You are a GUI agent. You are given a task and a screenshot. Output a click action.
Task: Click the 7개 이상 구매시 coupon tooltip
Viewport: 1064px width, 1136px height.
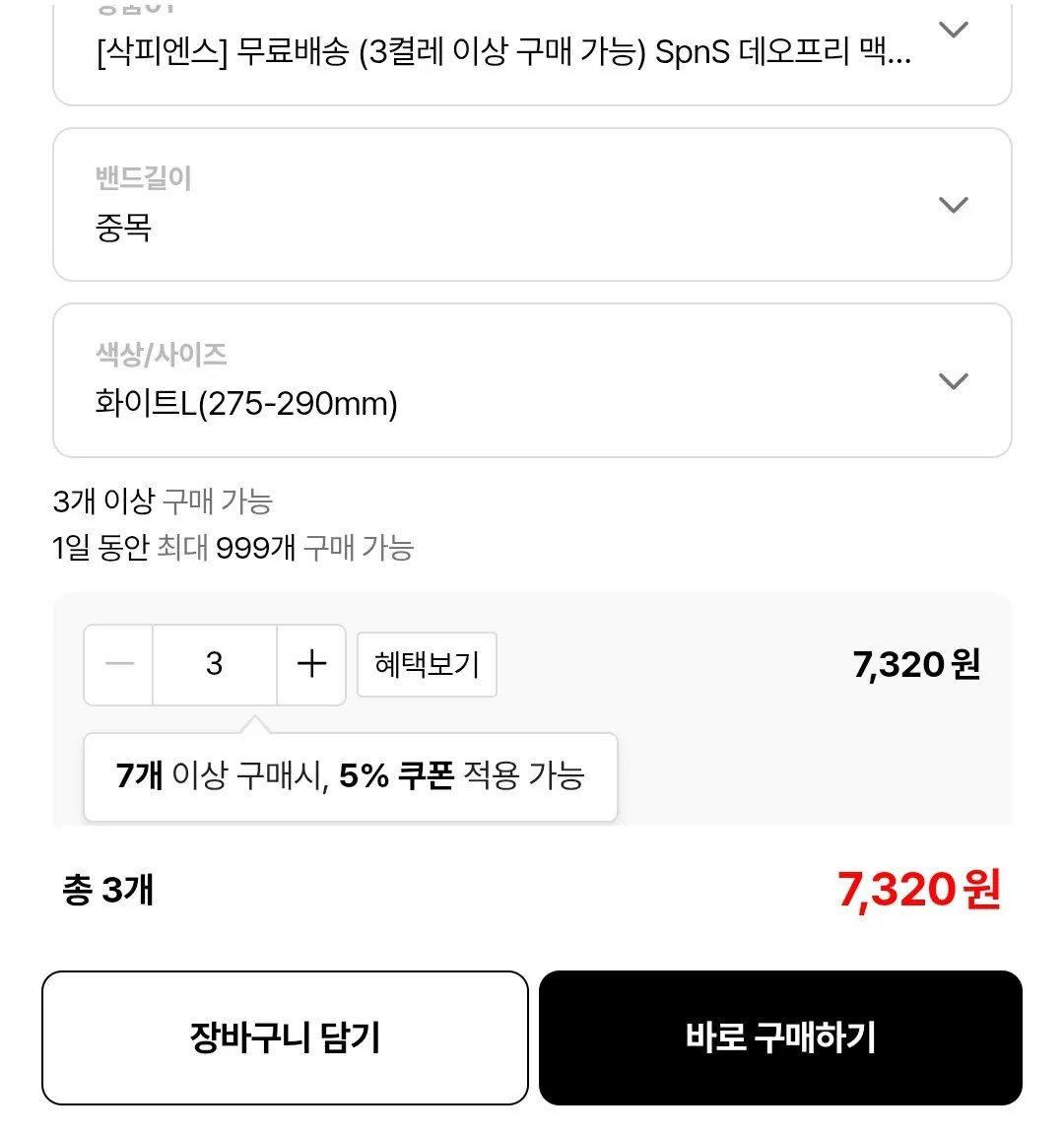click(x=351, y=777)
